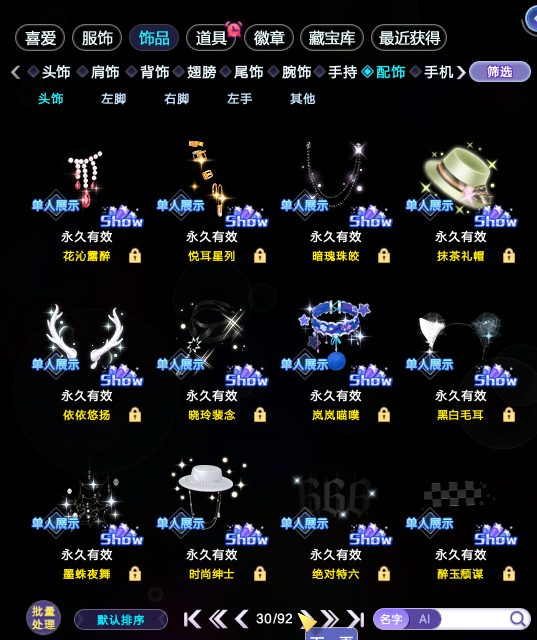Jump to the first page
Viewport: 537px width, 640px height.
tap(192, 619)
